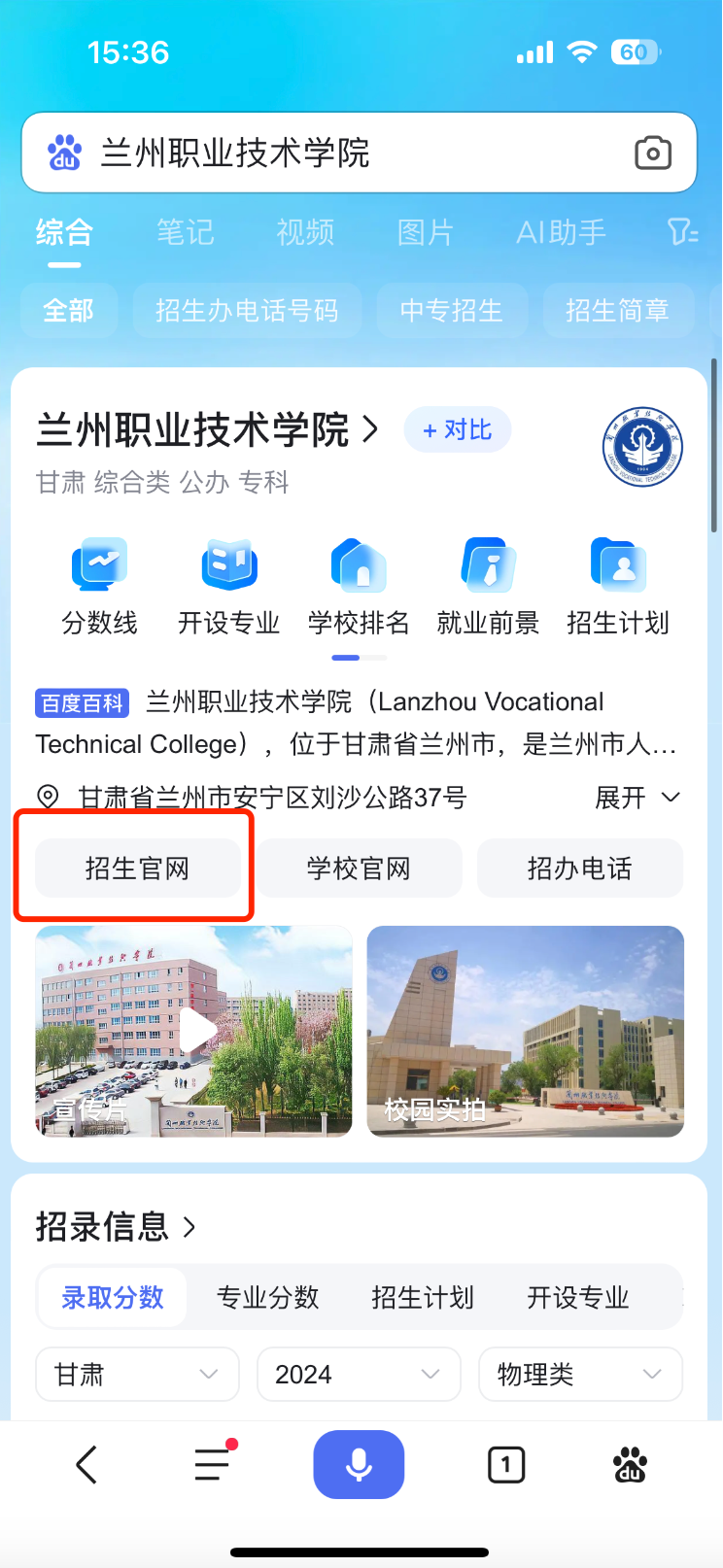Open the 学校官网 button
Viewport: 723px width, 1568px height.
pyautogui.click(x=359, y=869)
